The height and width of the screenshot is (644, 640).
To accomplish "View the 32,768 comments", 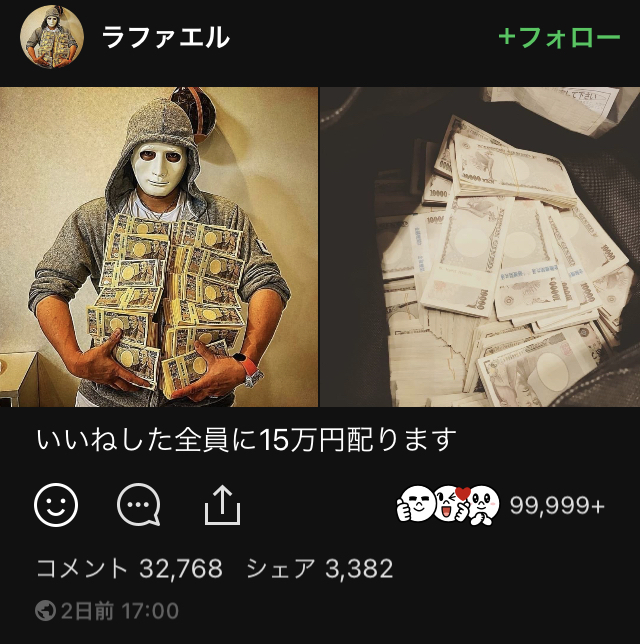I will (x=129, y=569).
